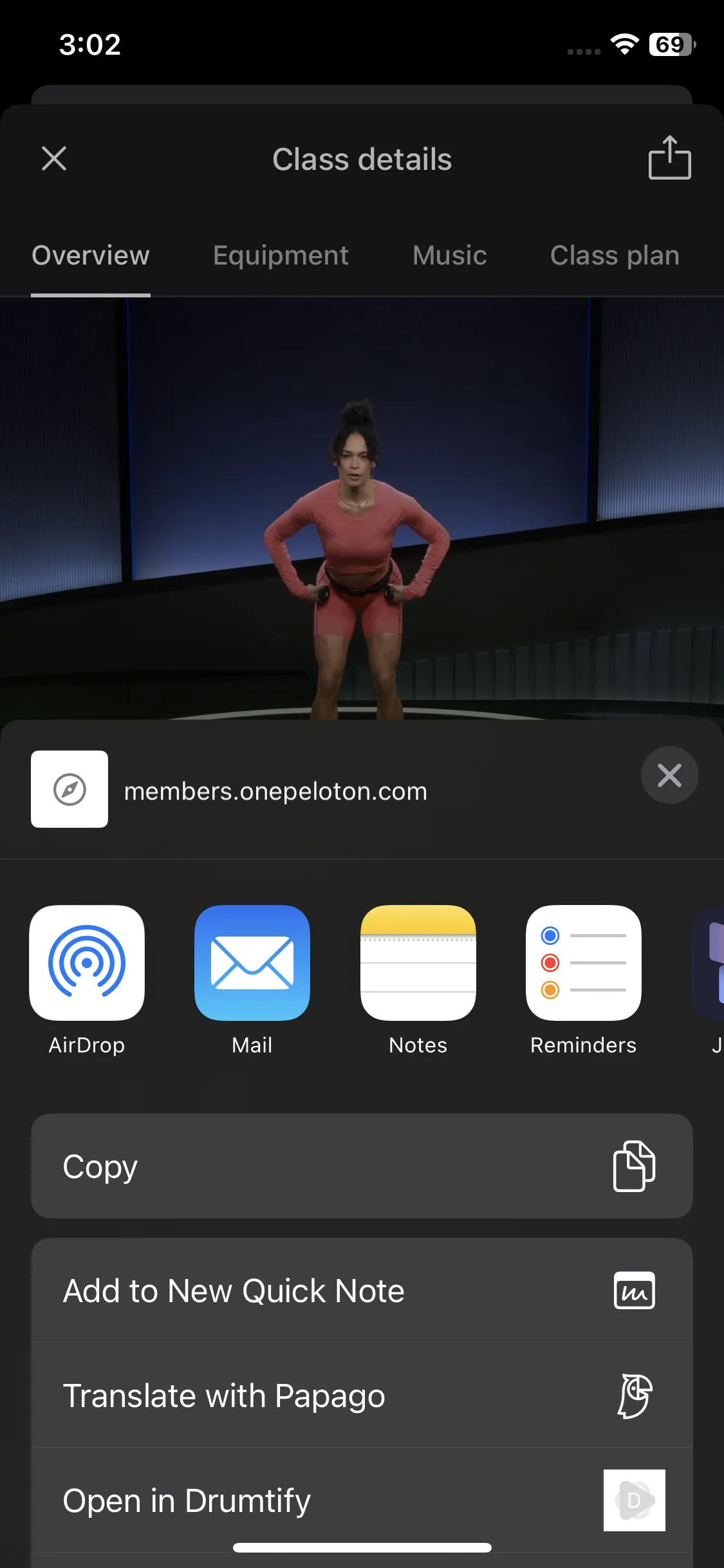Choose Add to New Quick Note
The image size is (724, 1568).
tap(362, 1291)
